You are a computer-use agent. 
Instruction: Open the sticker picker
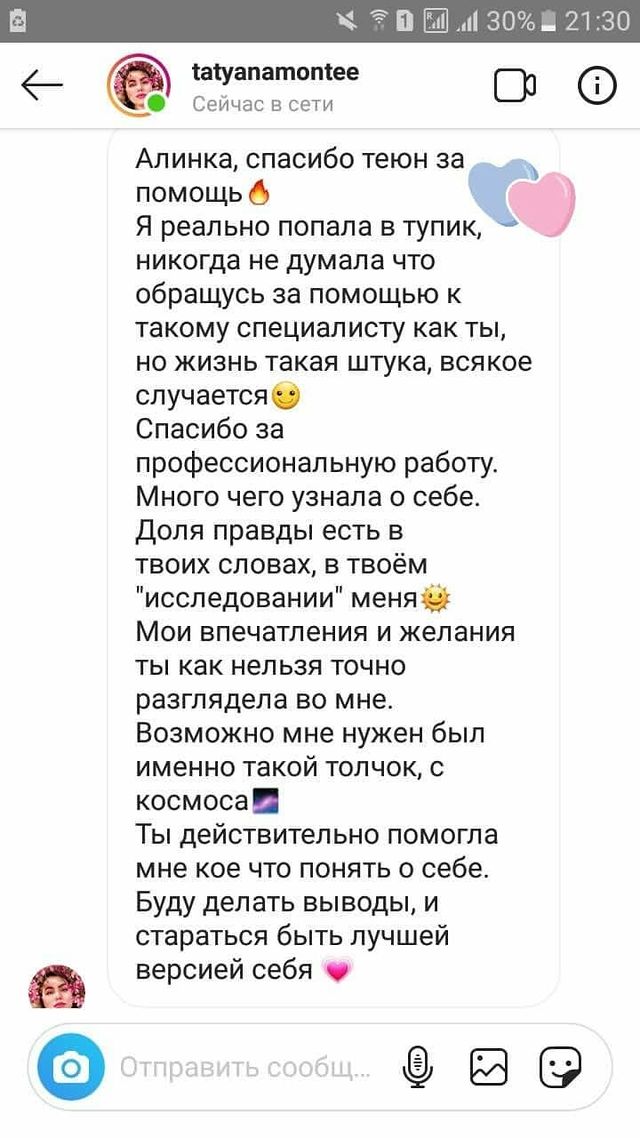coord(561,1069)
